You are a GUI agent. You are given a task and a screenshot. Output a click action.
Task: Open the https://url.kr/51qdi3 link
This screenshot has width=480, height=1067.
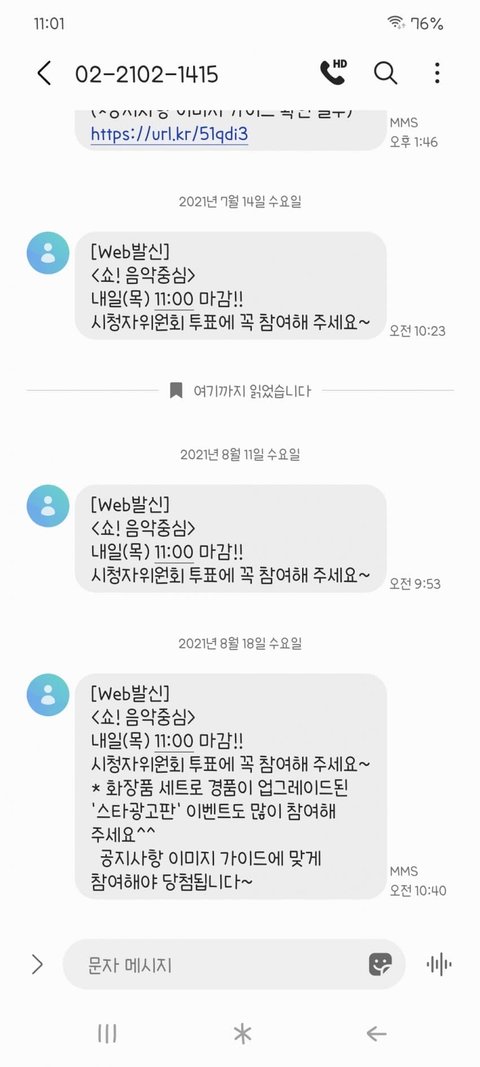(x=170, y=134)
